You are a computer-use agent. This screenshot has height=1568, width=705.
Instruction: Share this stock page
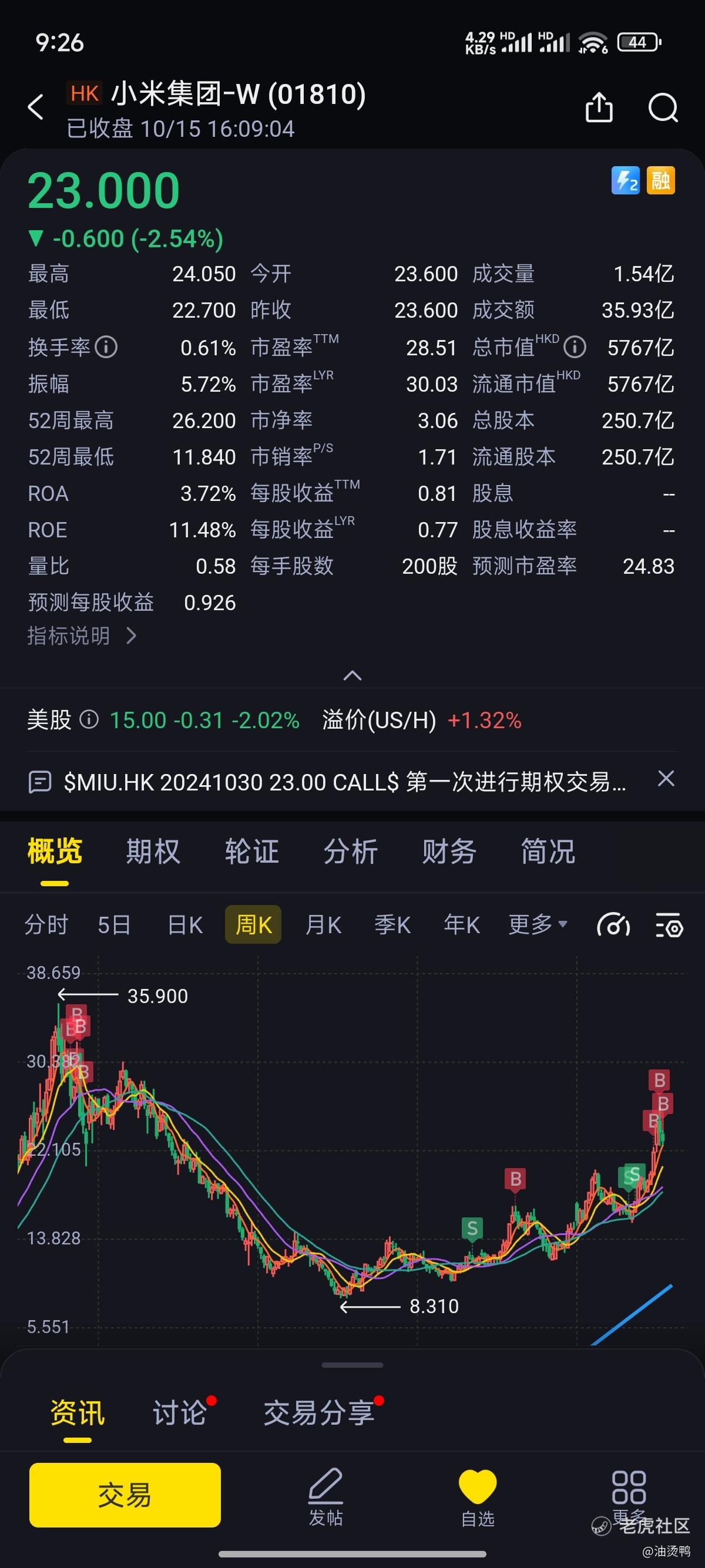point(599,107)
